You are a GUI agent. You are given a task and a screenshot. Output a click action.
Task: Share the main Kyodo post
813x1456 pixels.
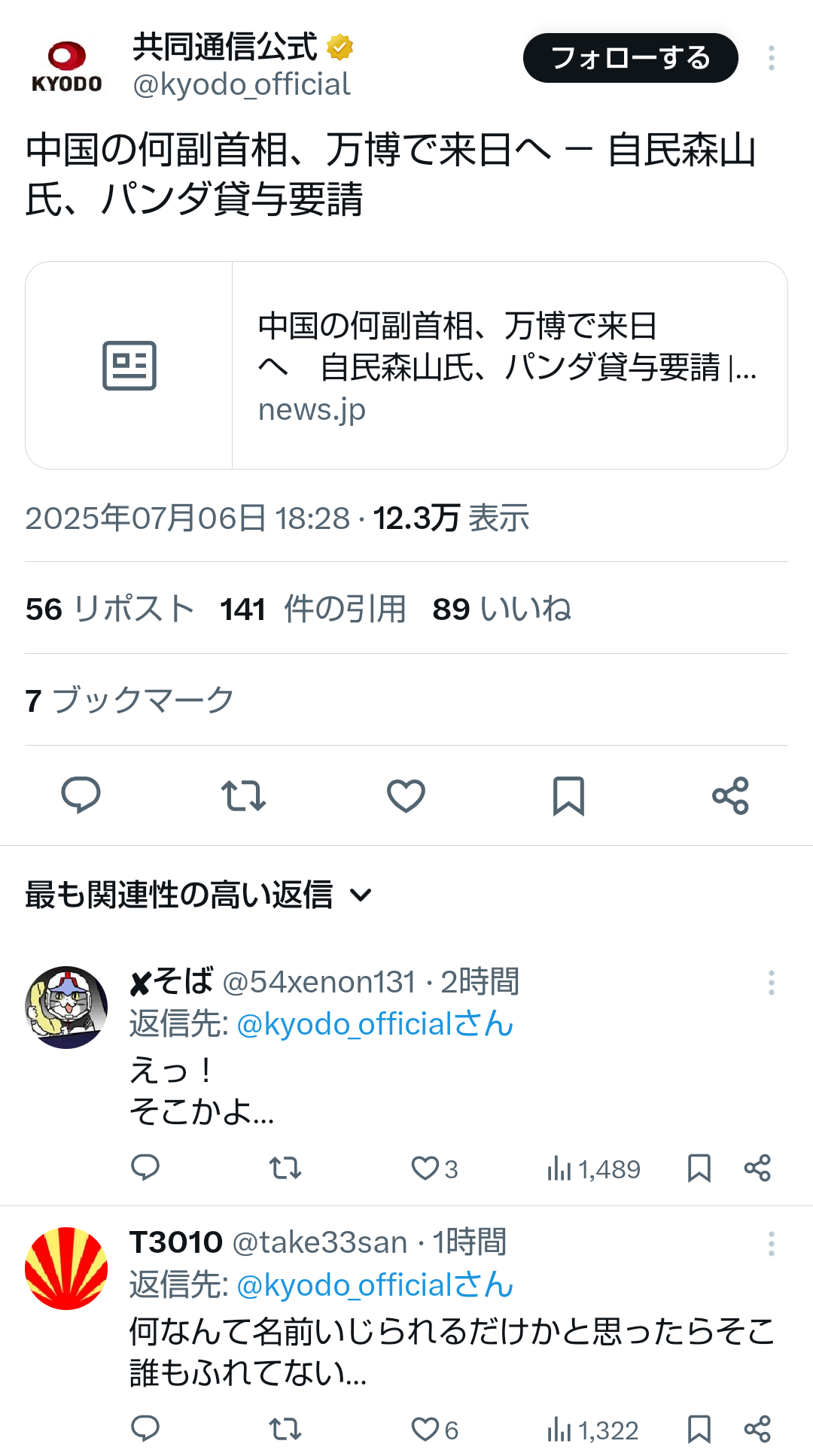(x=731, y=795)
